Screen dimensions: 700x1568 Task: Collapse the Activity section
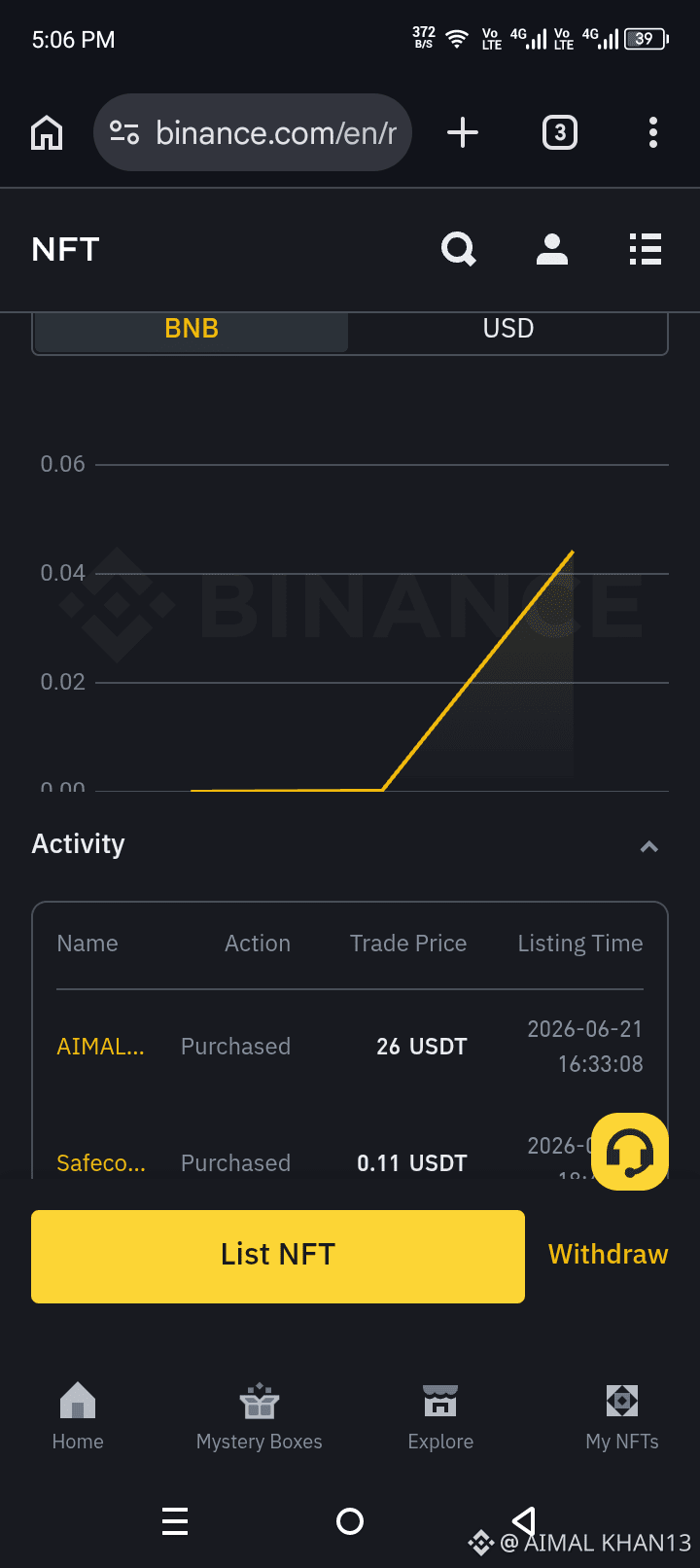pos(649,846)
